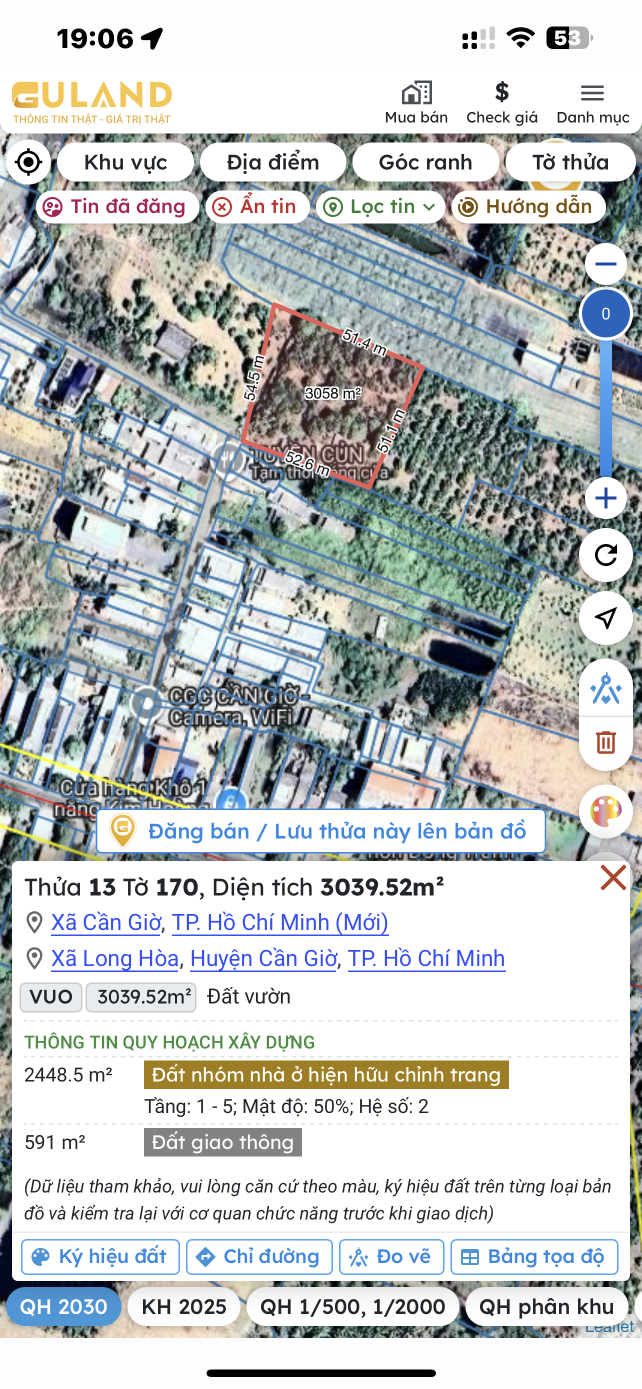This screenshot has height=1389, width=642.
Task: Open the Mua bán section
Action: pyautogui.click(x=416, y=103)
